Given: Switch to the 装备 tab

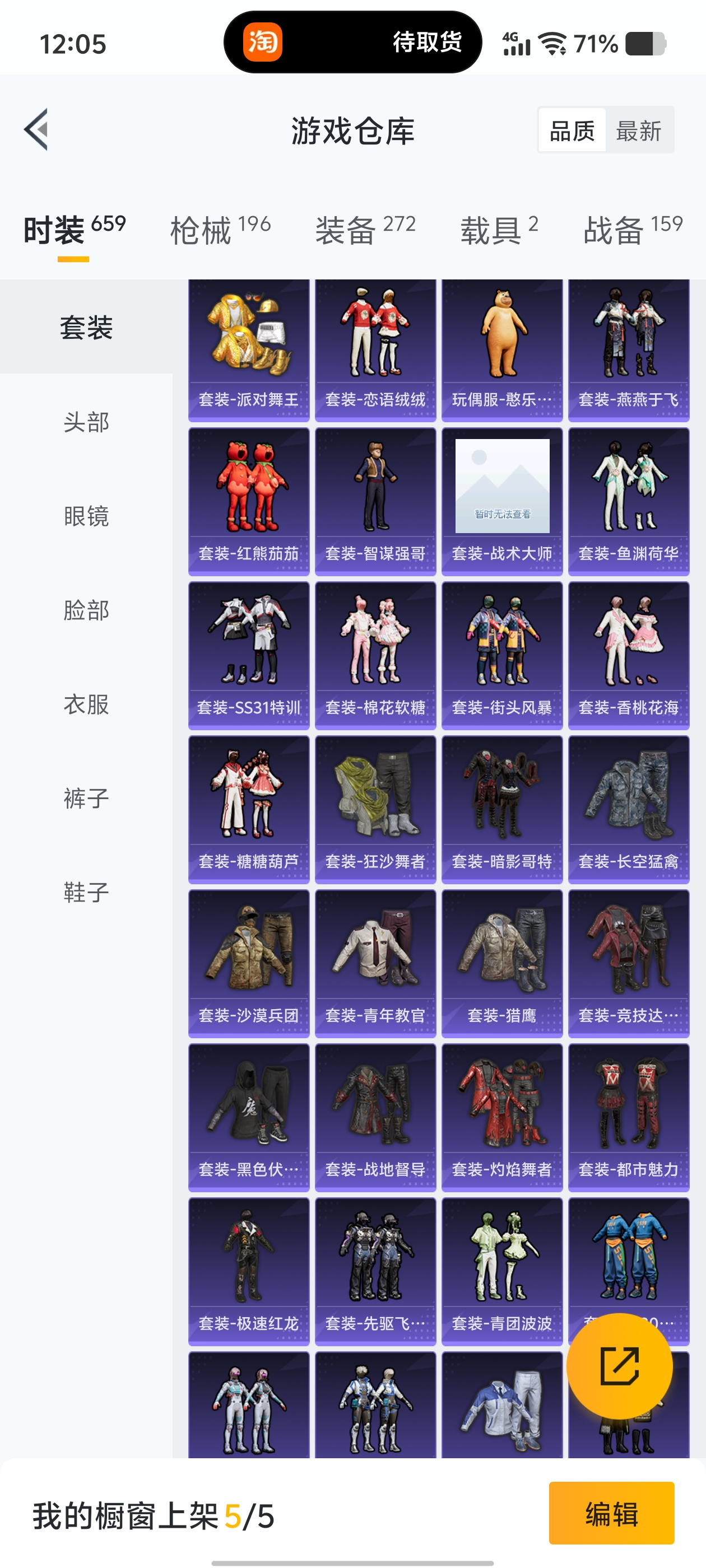Looking at the screenshot, I should point(365,230).
